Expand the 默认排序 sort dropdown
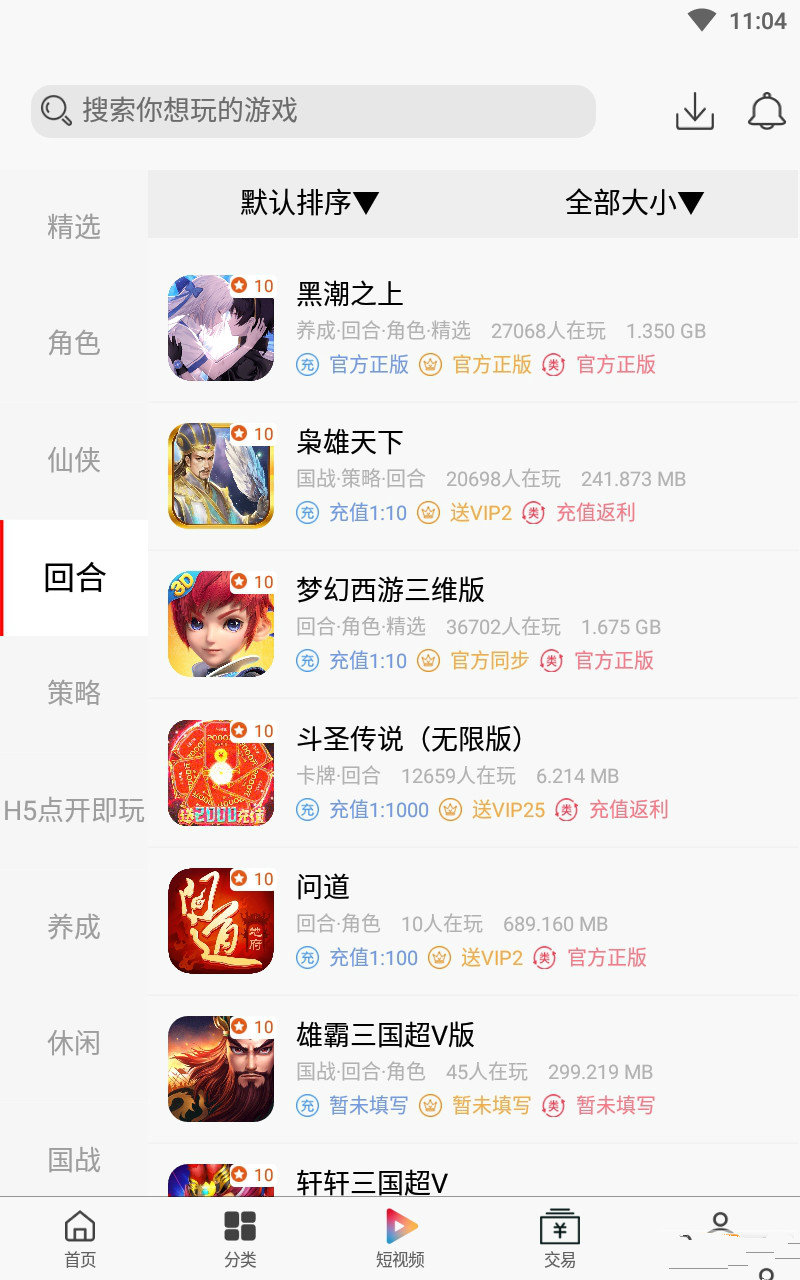 310,203
